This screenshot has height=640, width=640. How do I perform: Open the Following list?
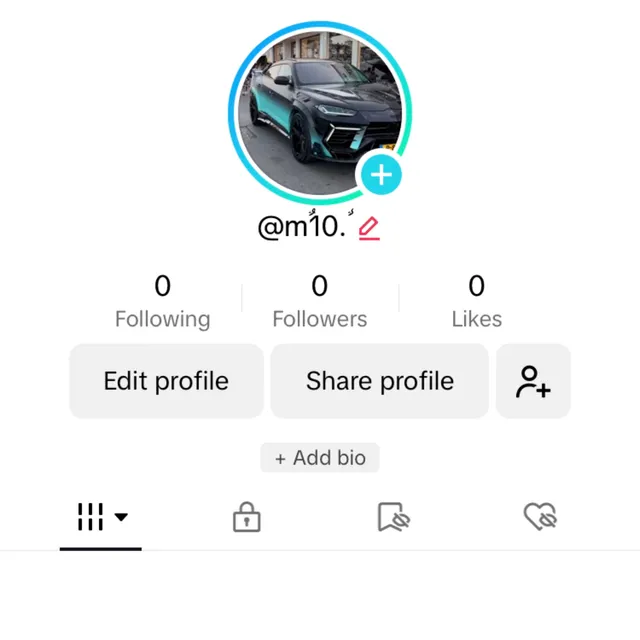tap(162, 302)
